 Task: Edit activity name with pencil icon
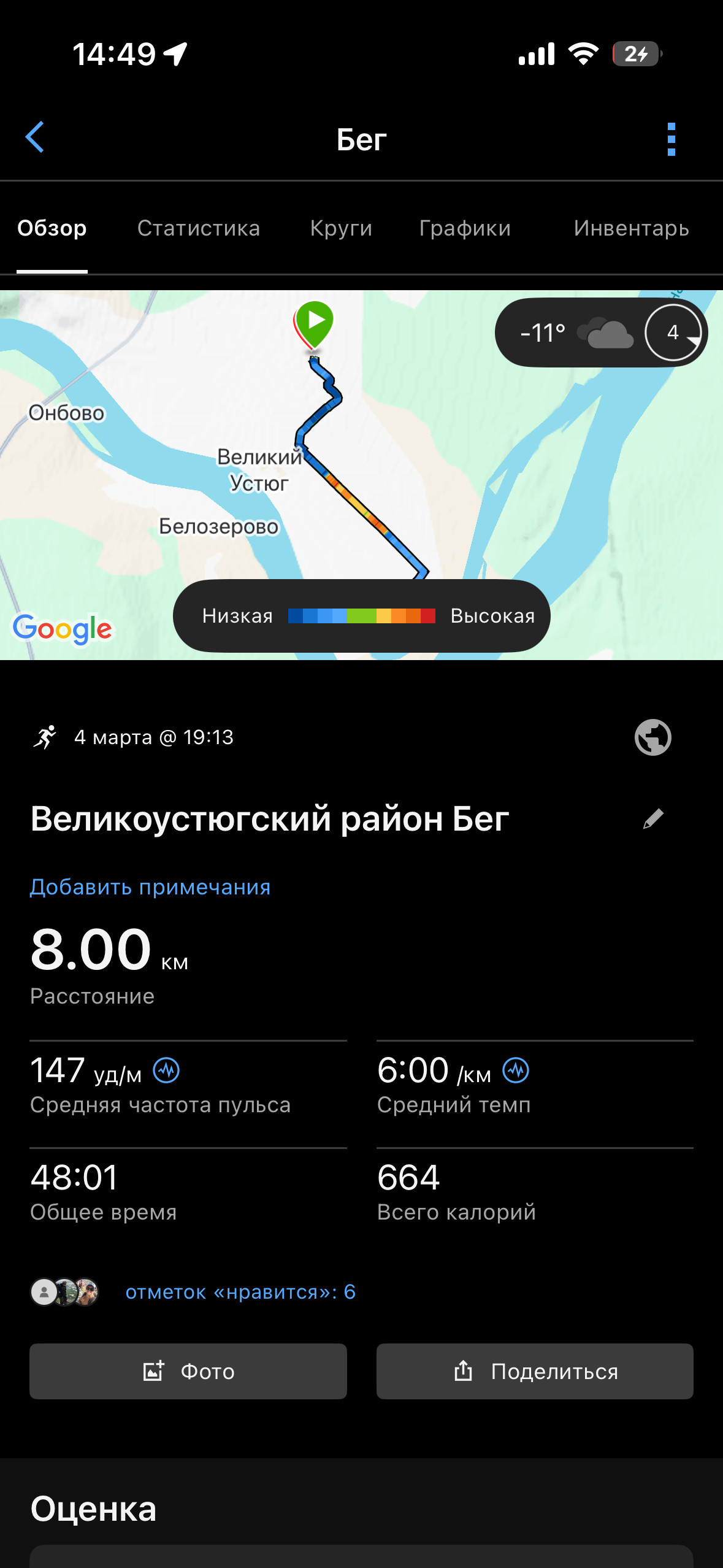pyautogui.click(x=653, y=818)
